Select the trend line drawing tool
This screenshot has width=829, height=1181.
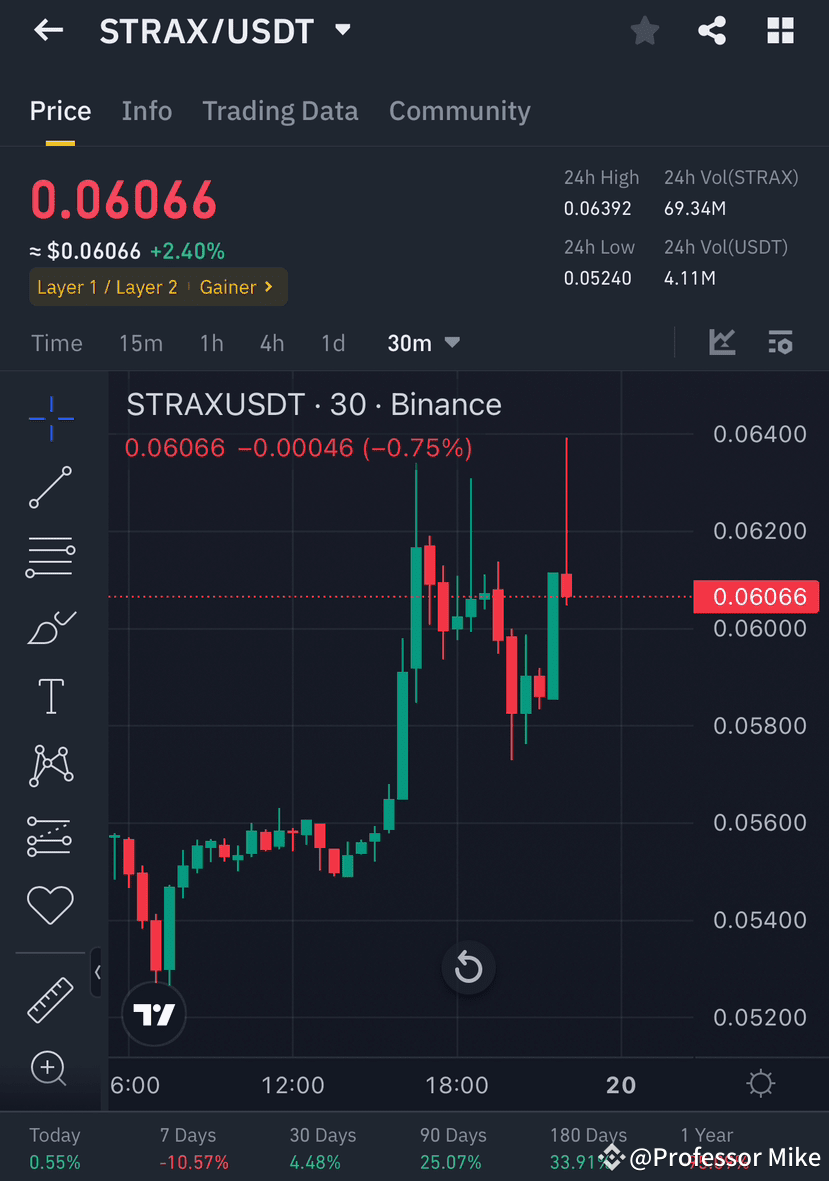coord(50,488)
